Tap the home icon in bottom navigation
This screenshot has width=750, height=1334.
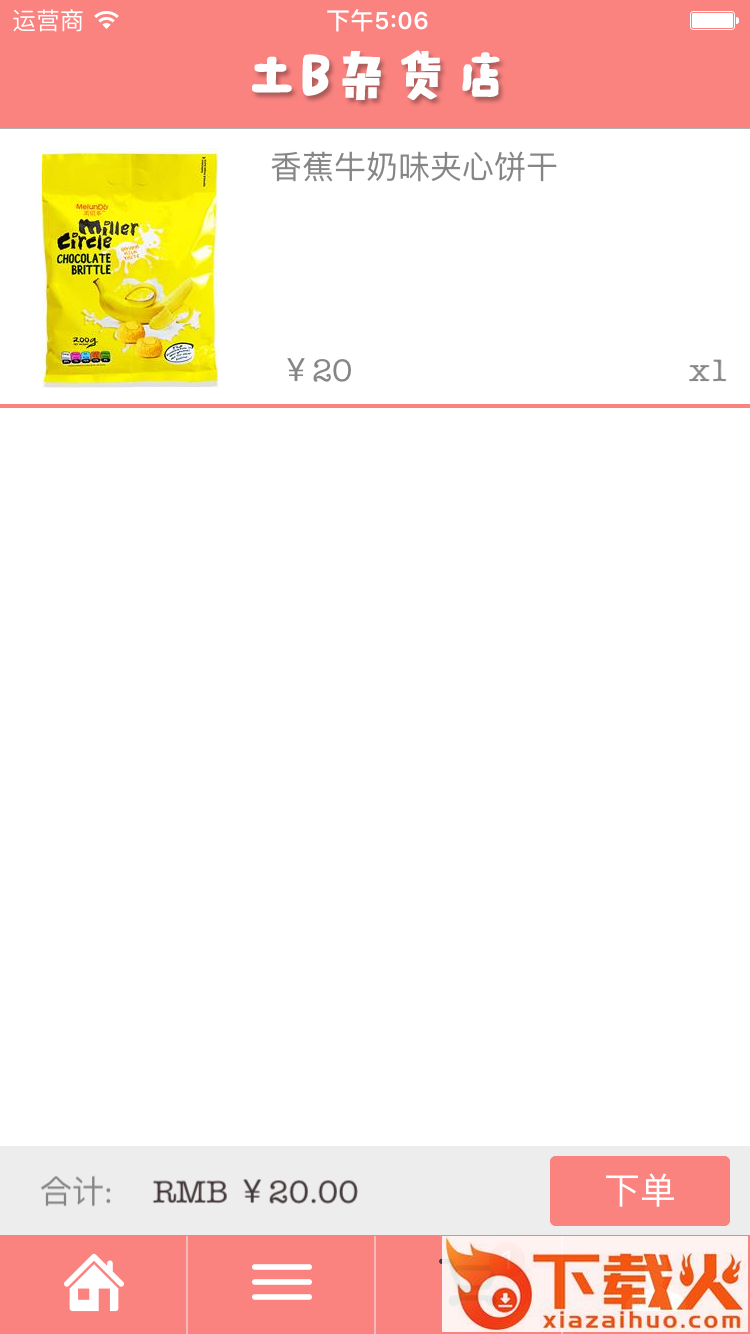point(93,1283)
